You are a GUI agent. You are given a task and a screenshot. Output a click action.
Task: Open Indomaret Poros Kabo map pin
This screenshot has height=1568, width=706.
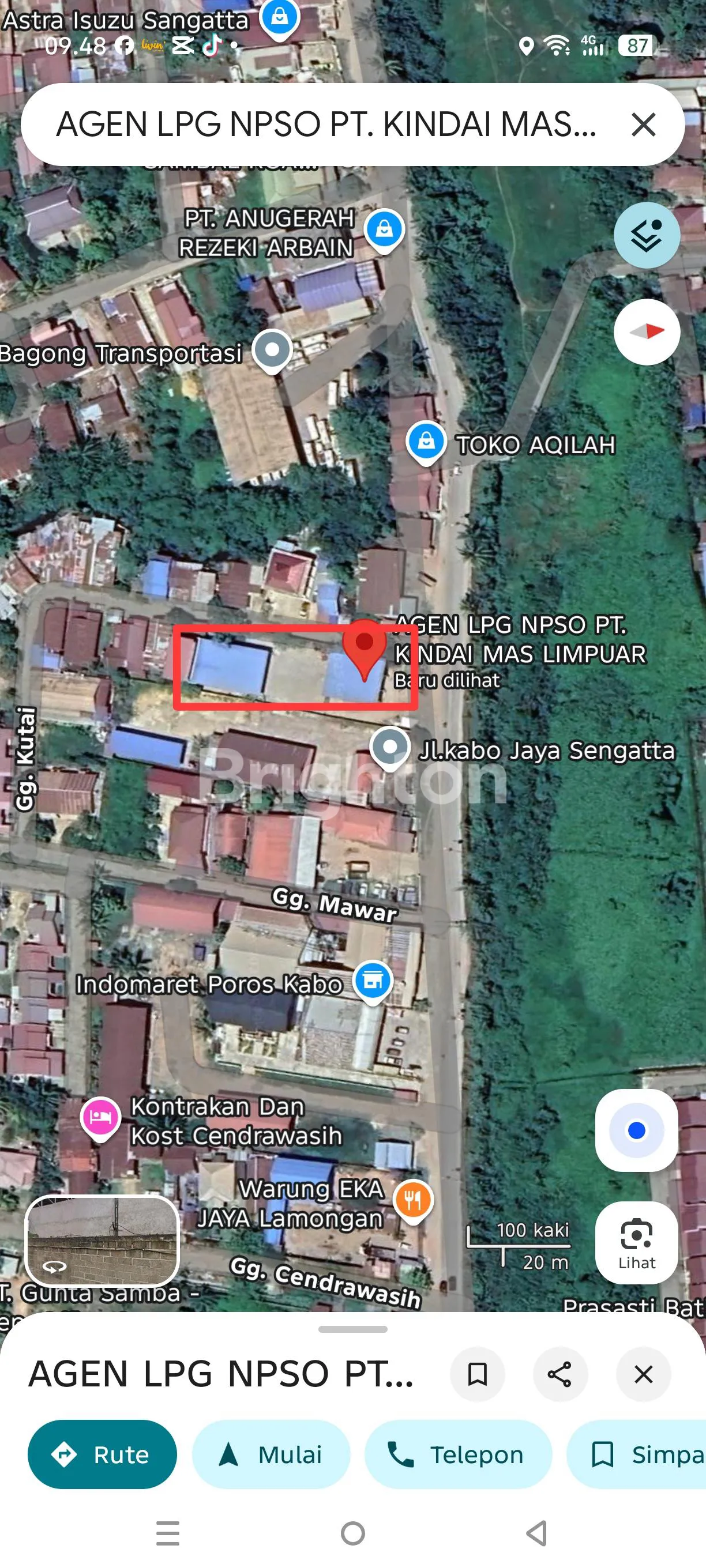click(x=373, y=980)
